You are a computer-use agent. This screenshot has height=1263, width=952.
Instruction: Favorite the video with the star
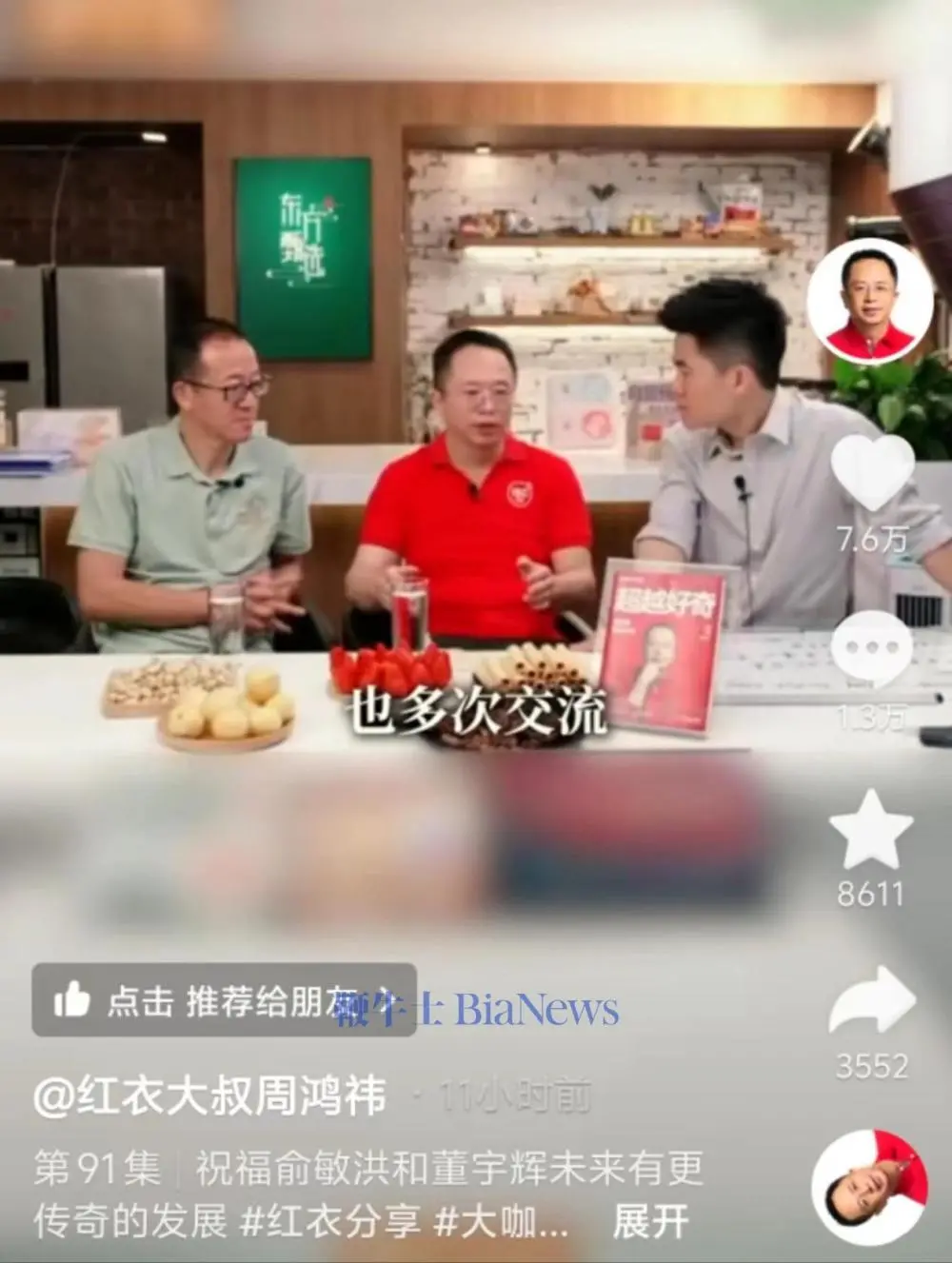(871, 828)
